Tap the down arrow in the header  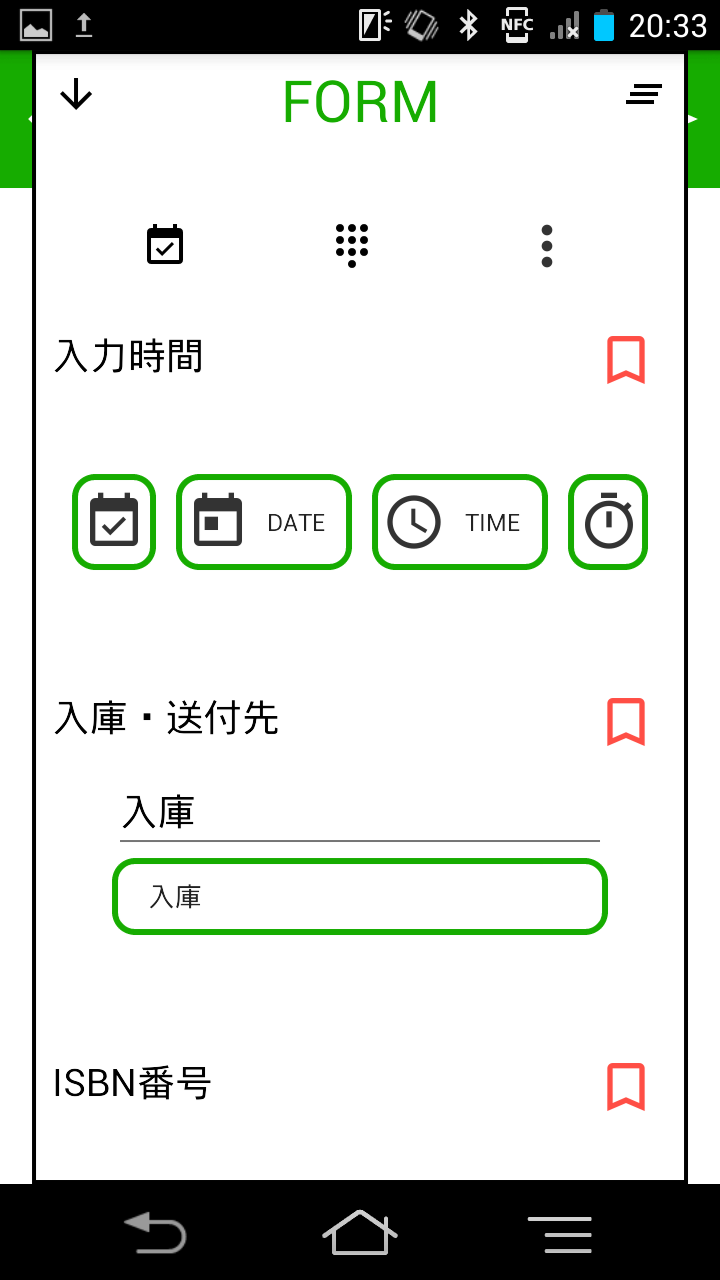click(76, 95)
